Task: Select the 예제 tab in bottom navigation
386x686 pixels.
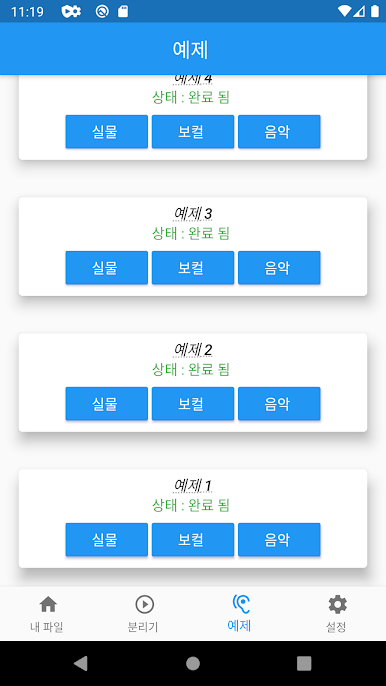Action: click(241, 614)
